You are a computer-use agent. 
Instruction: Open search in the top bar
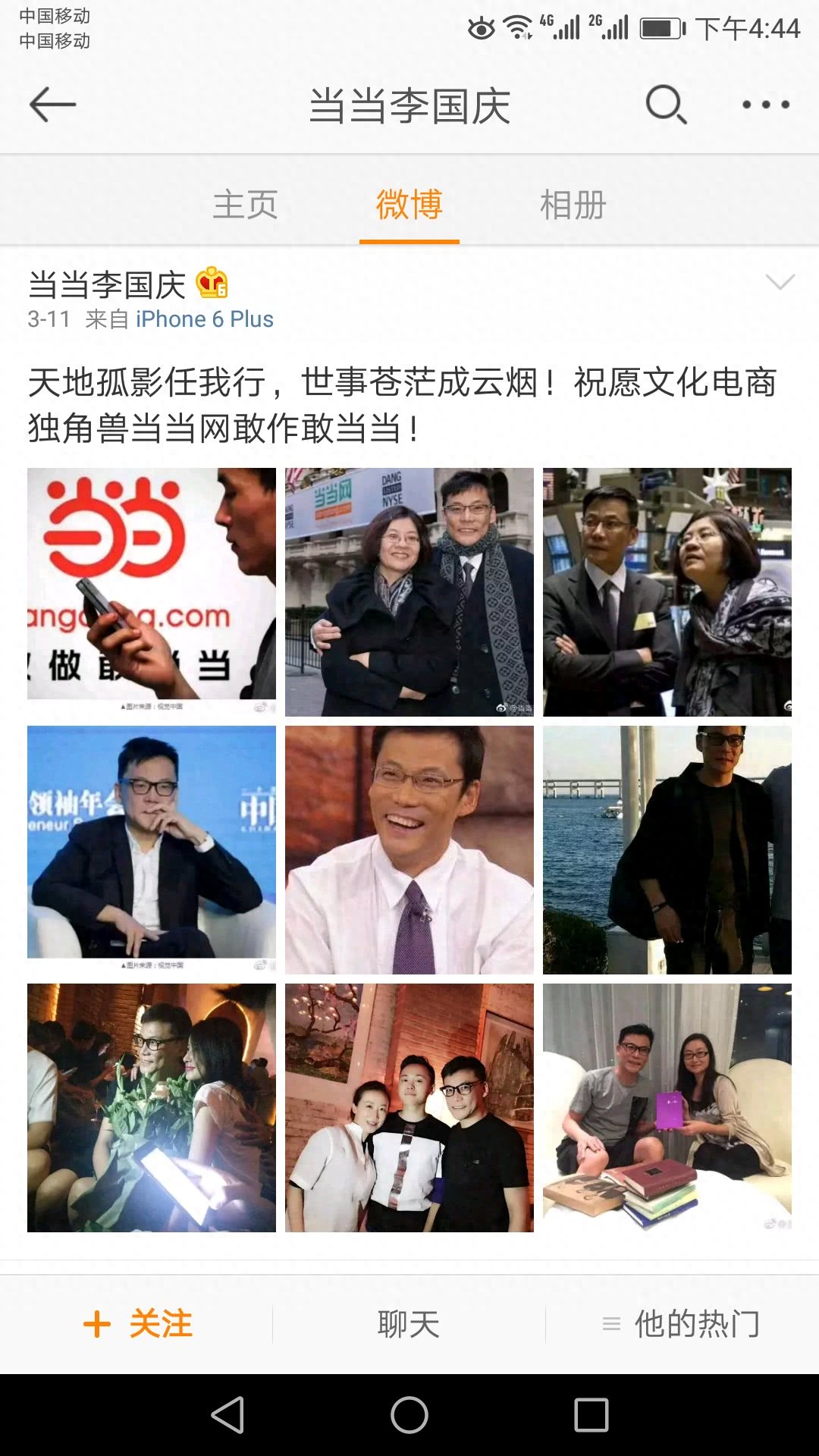666,105
